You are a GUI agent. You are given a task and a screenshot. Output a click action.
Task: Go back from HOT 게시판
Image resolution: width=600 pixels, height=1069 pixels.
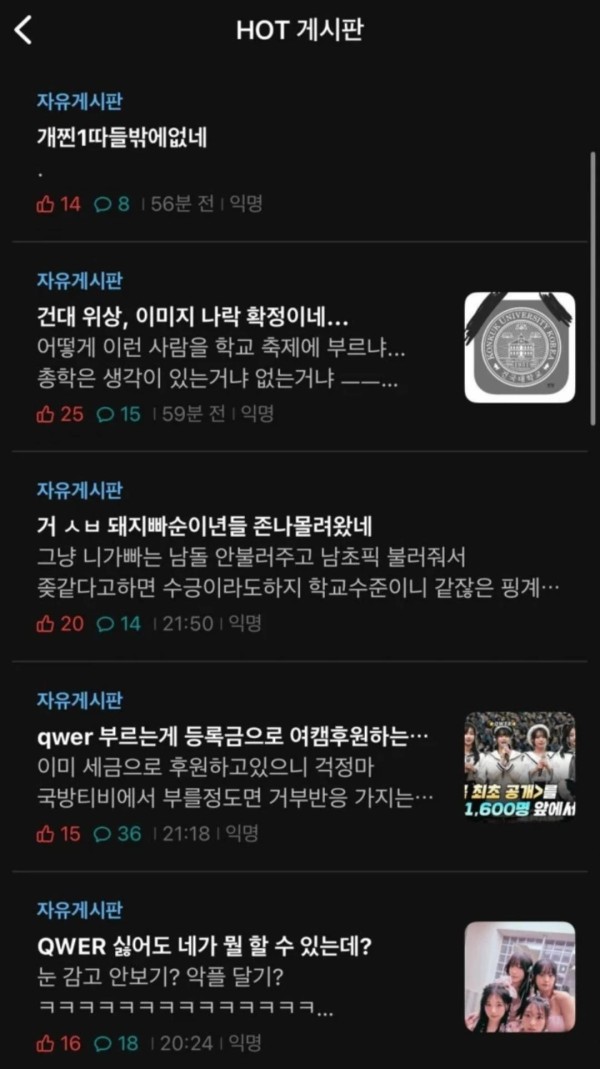click(x=24, y=30)
